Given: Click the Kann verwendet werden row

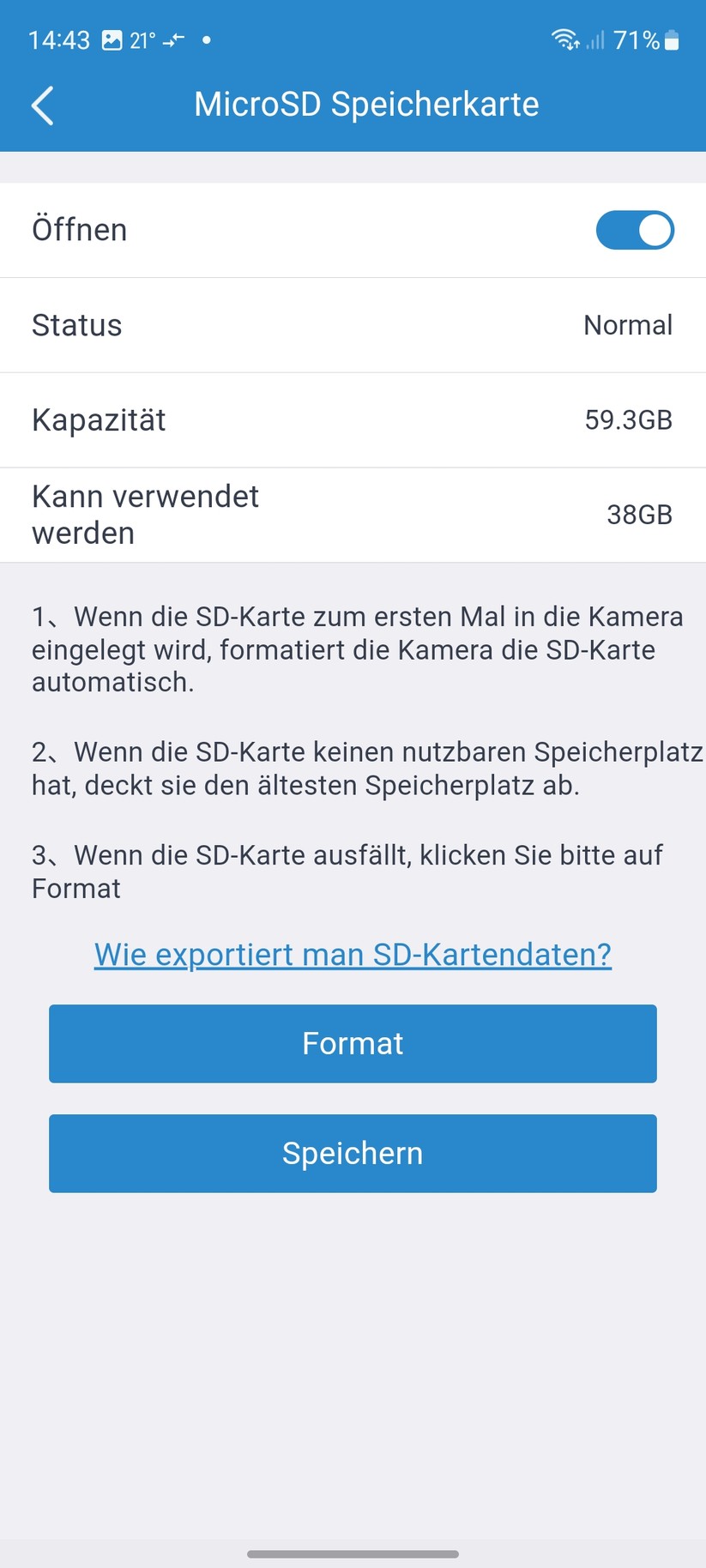Looking at the screenshot, I should click(x=353, y=514).
